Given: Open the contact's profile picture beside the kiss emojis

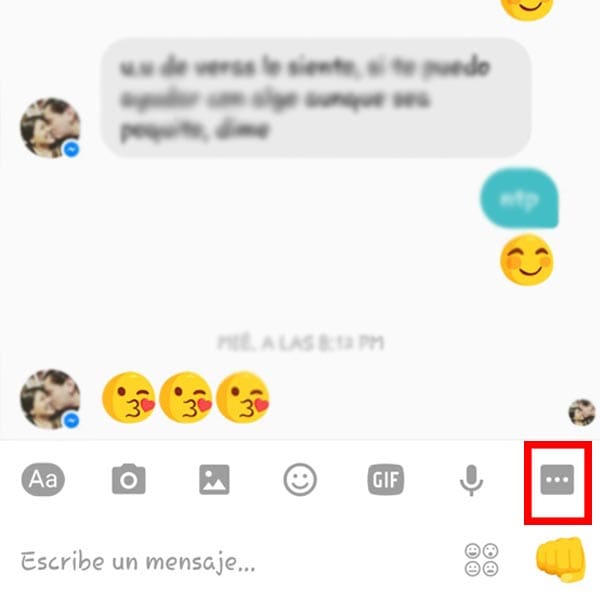Looking at the screenshot, I should click(50, 398).
